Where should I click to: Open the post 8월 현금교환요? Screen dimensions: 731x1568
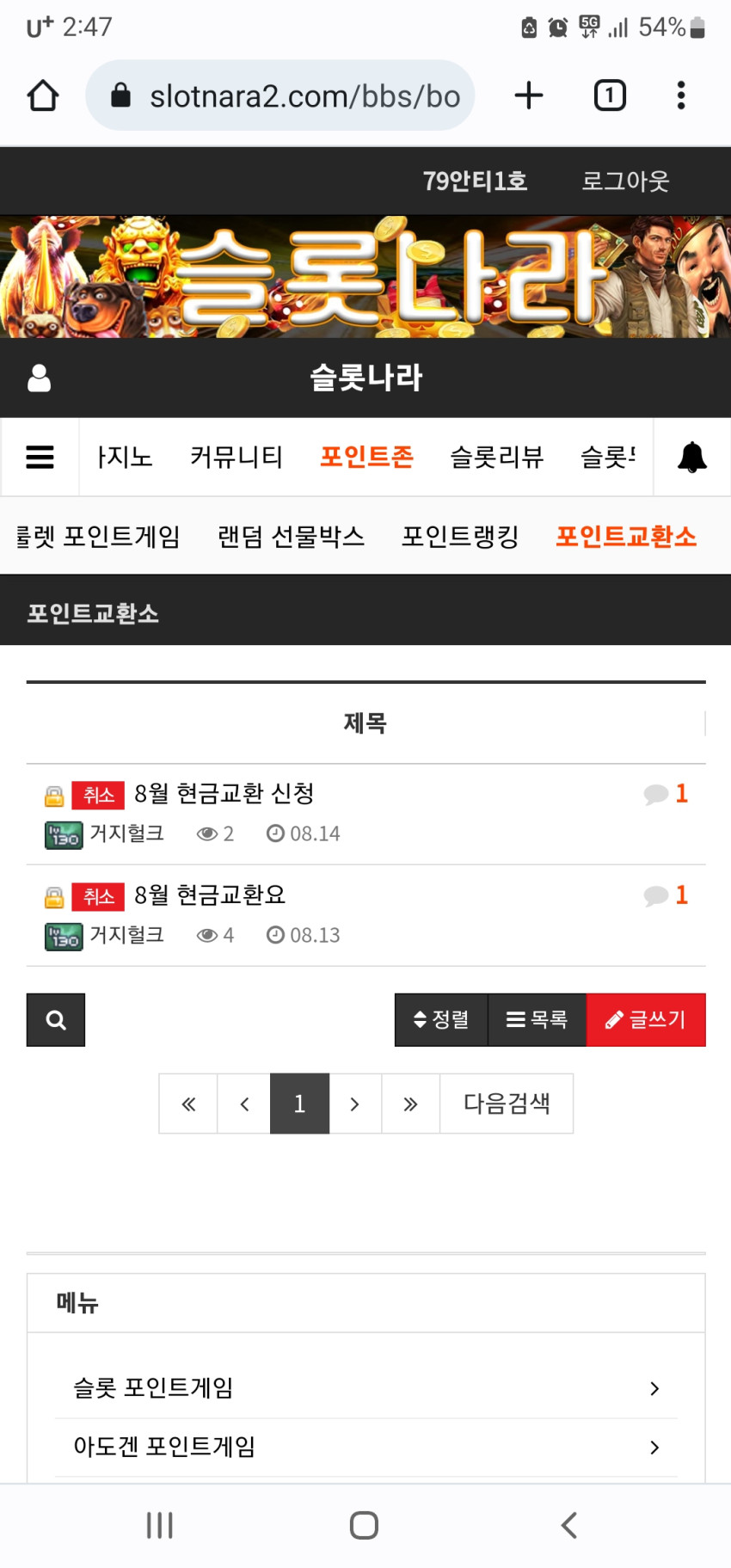point(210,895)
